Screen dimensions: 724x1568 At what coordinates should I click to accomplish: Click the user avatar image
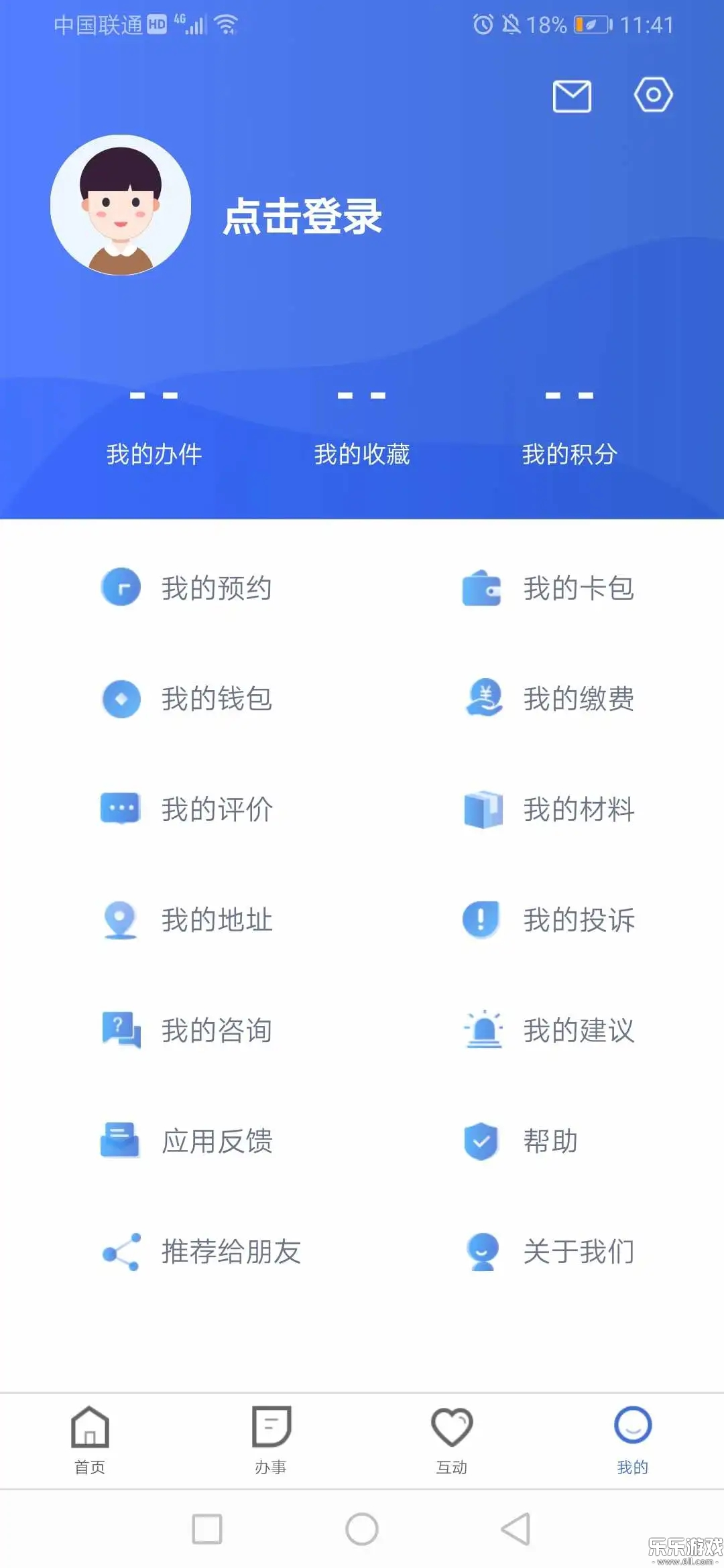121,206
